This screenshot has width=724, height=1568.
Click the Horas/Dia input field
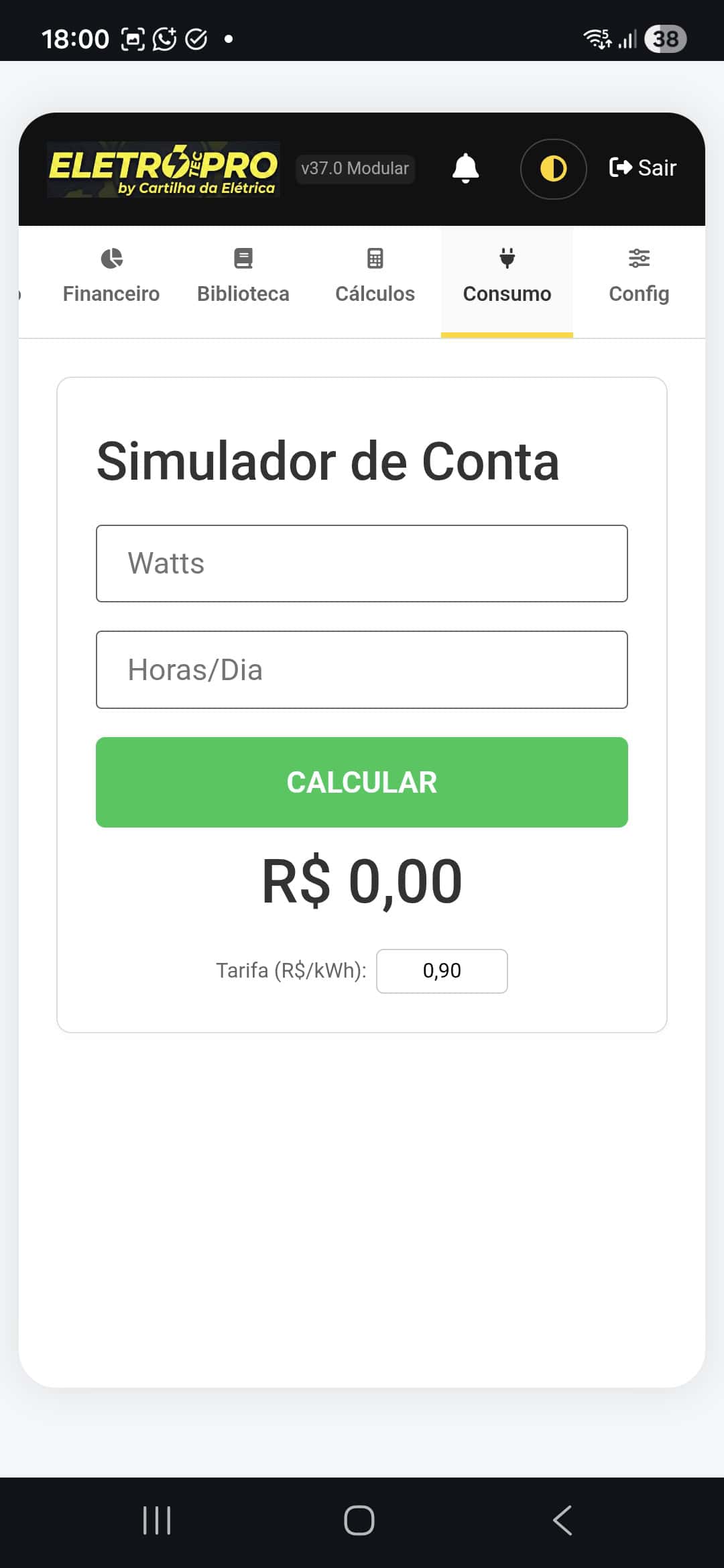click(361, 669)
